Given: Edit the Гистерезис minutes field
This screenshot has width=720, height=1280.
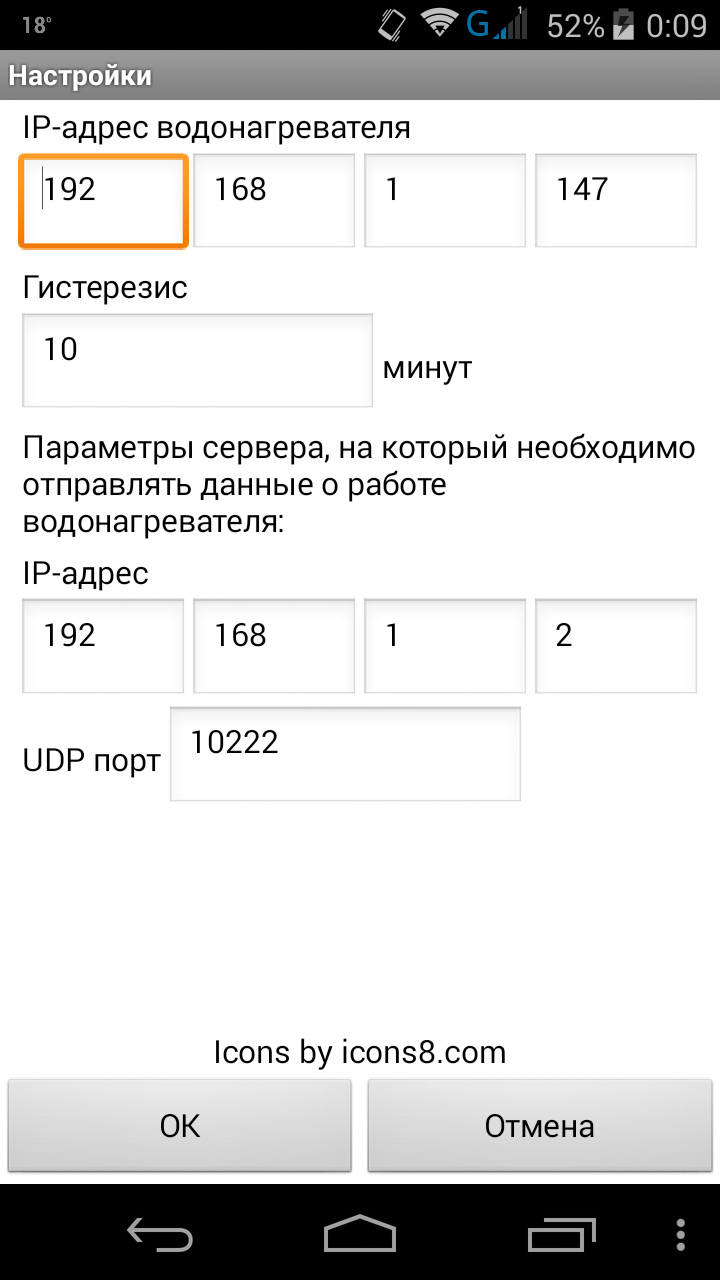Looking at the screenshot, I should 197,360.
